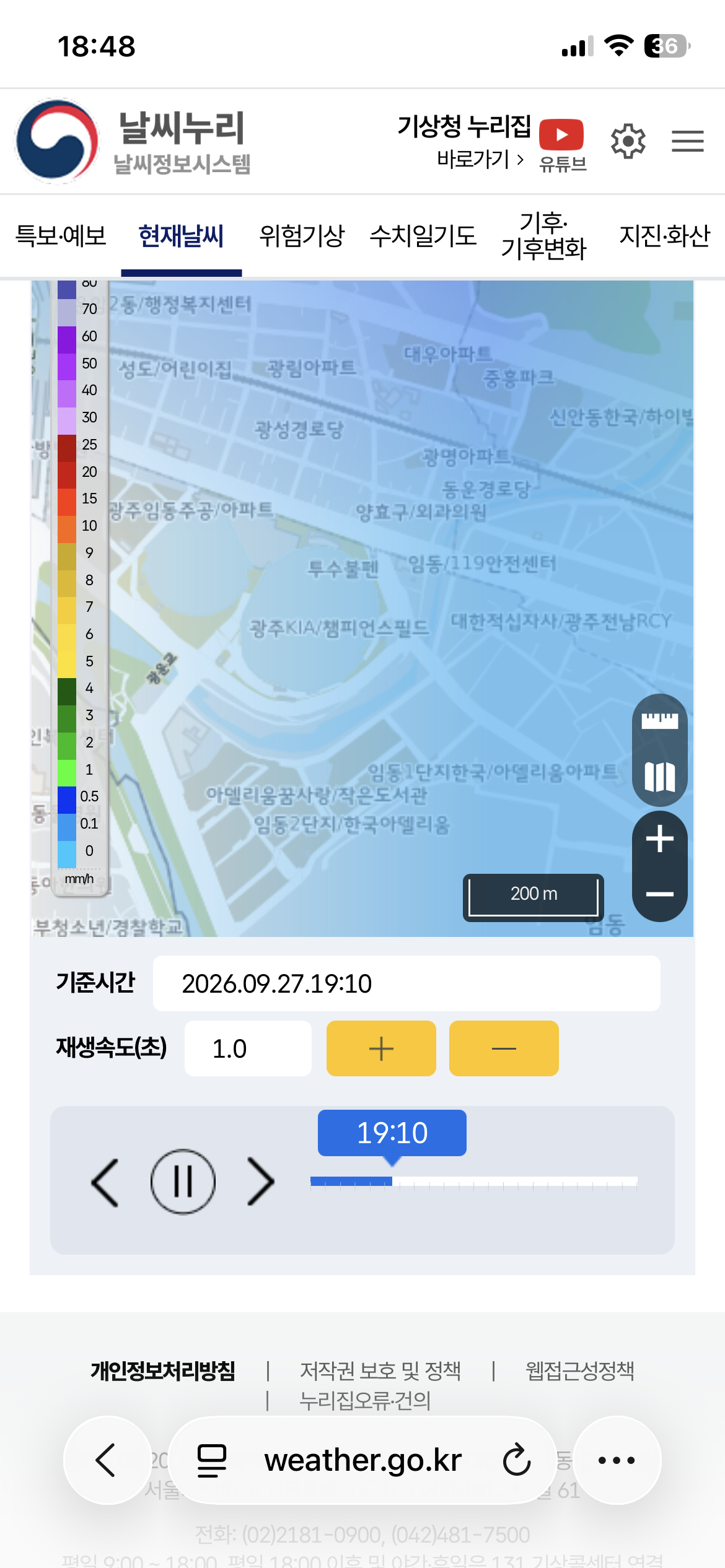Open 기상청 누리집 바로가기 link
This screenshot has width=725, height=1568.
pyautogui.click(x=464, y=142)
